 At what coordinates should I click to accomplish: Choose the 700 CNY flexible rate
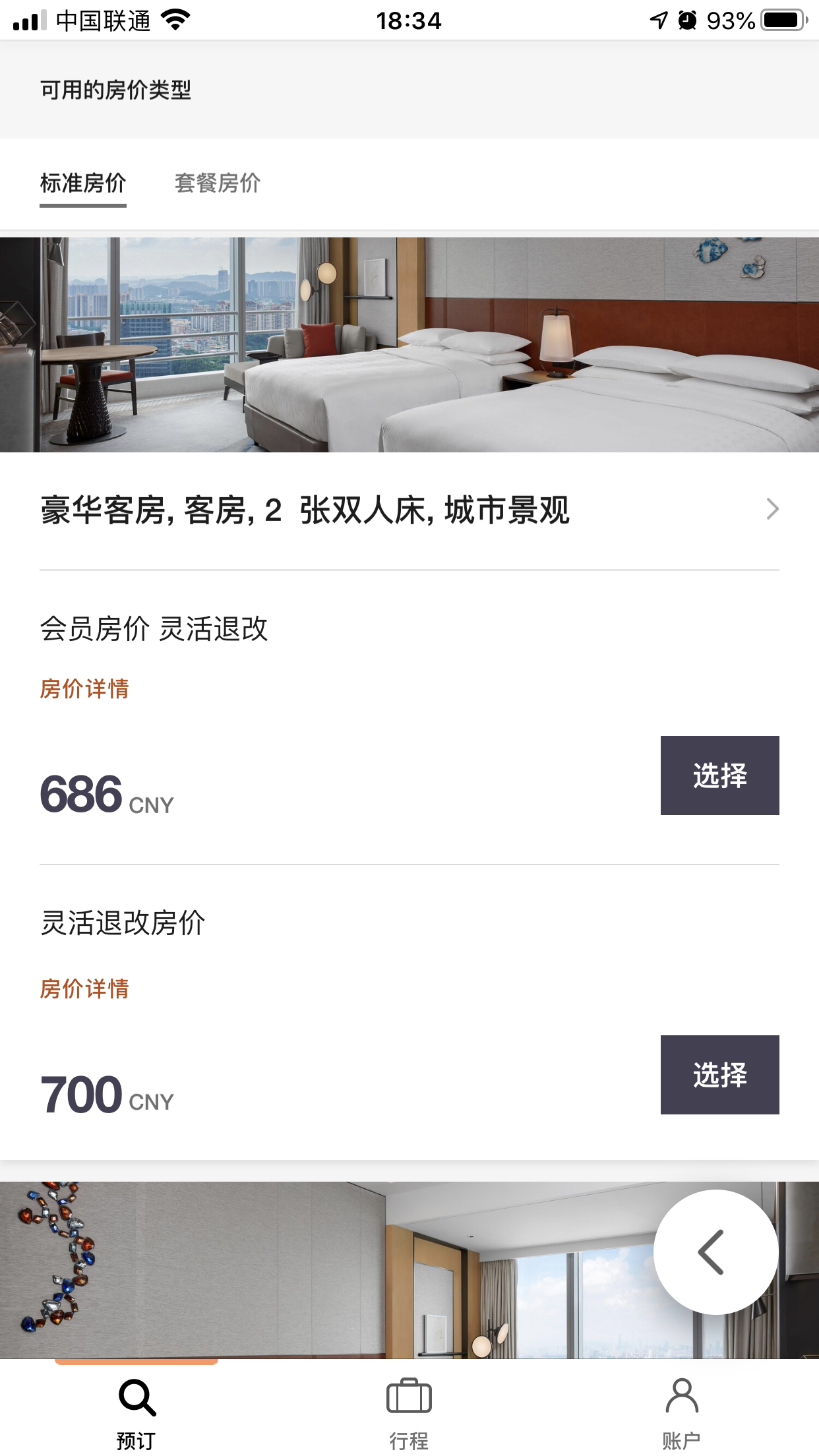click(x=719, y=1075)
